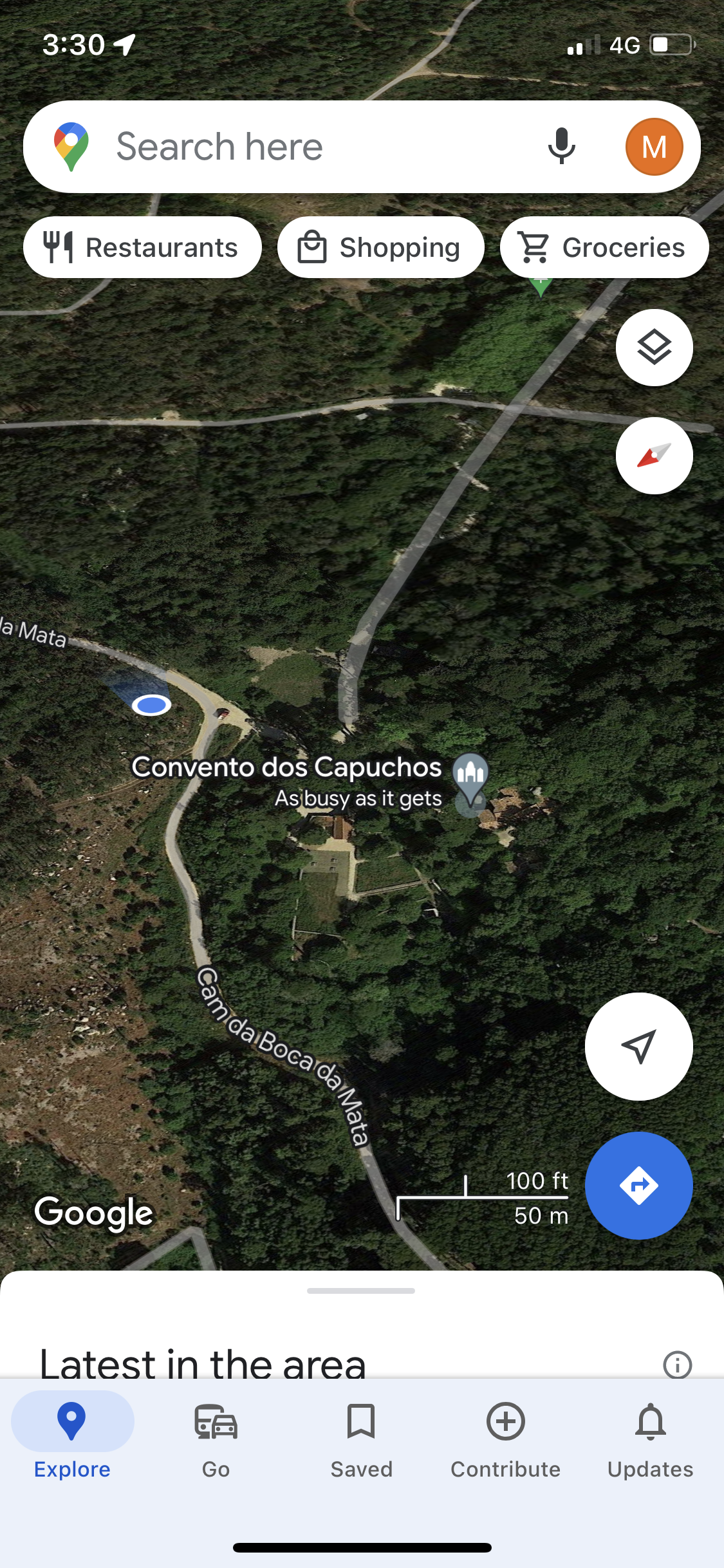Filter map by Restaurants
This screenshot has width=724, height=1568.
pos(142,248)
